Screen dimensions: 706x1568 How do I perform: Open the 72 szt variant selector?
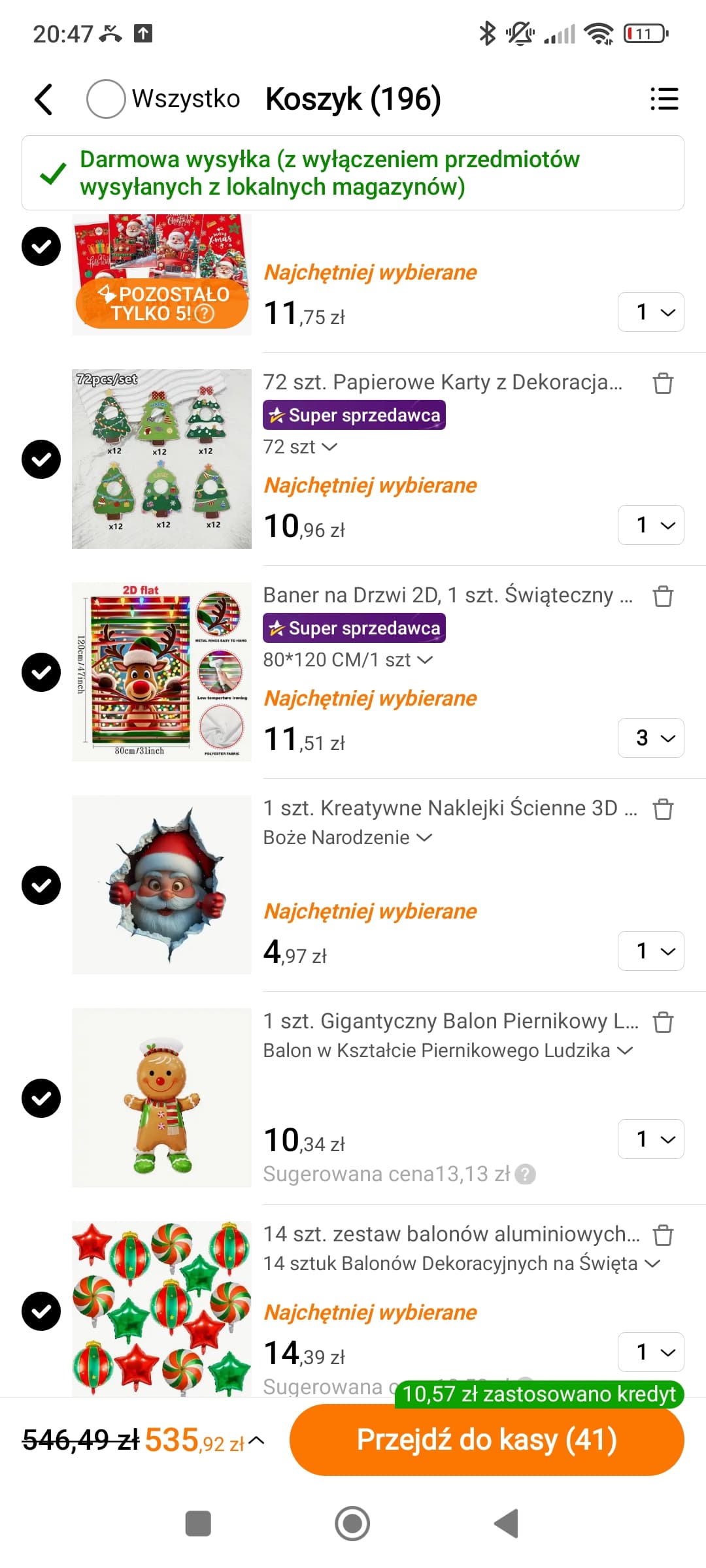point(300,447)
